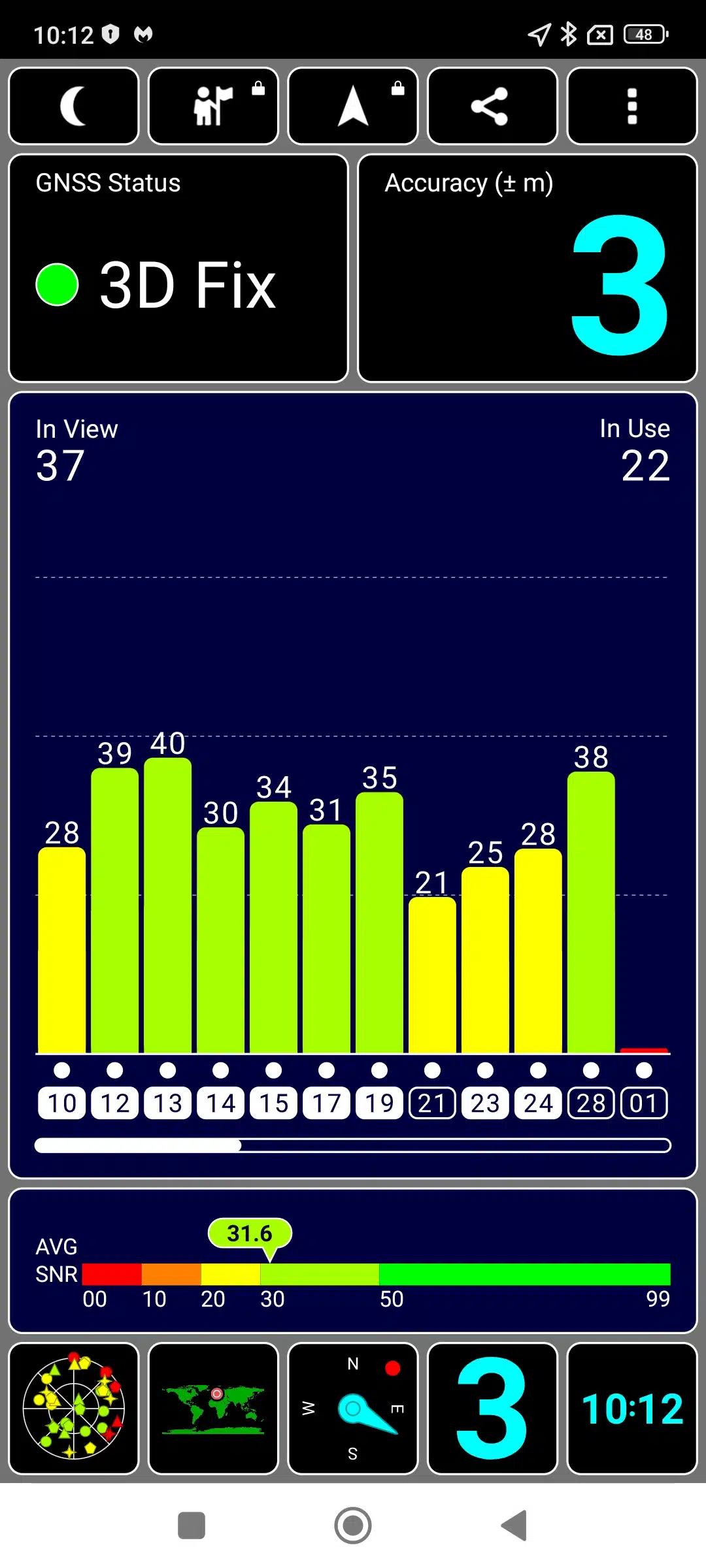Open the world map view
The width and height of the screenshot is (706, 1568).
pyautogui.click(x=213, y=1408)
